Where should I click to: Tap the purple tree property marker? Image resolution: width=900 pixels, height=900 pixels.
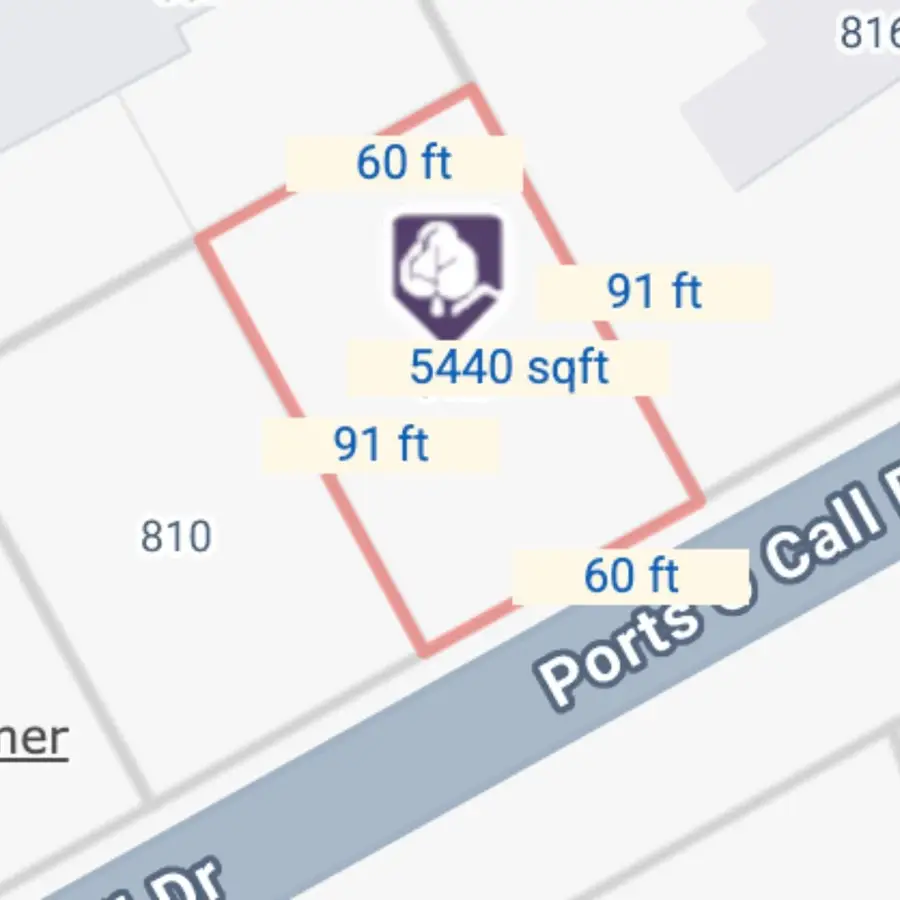[x=445, y=271]
